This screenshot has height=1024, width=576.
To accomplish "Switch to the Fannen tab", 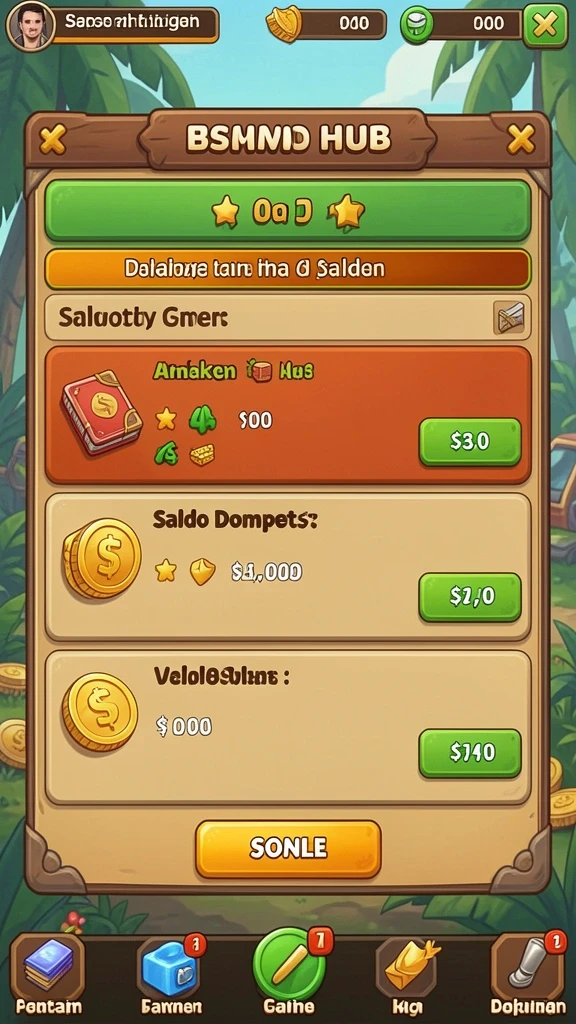I will [171, 975].
